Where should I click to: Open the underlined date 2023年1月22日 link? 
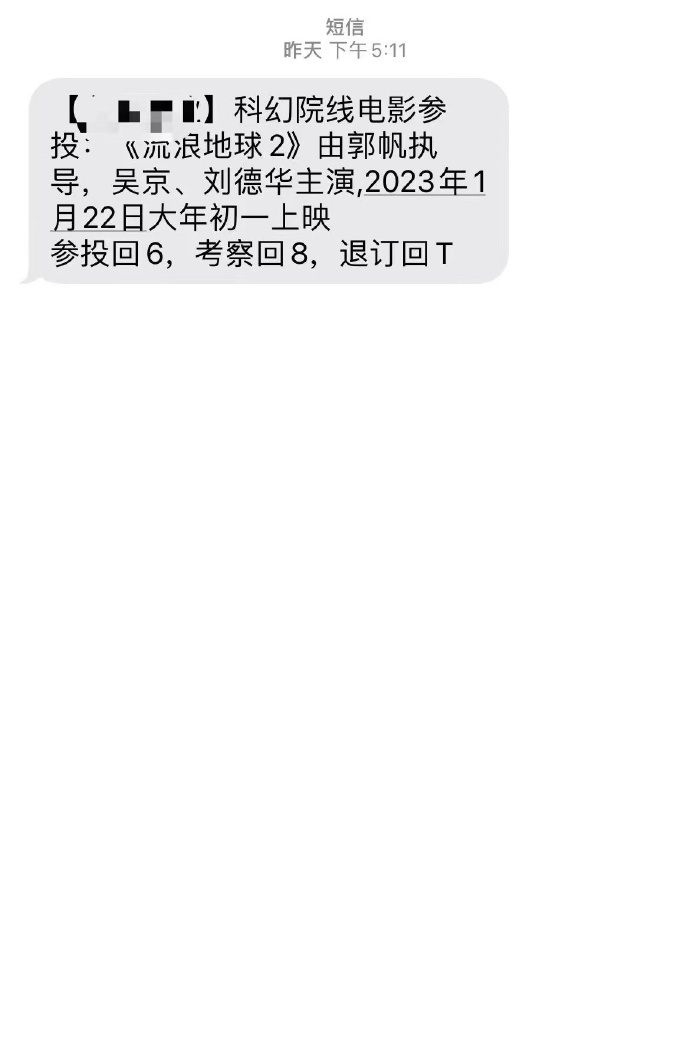click(x=424, y=182)
